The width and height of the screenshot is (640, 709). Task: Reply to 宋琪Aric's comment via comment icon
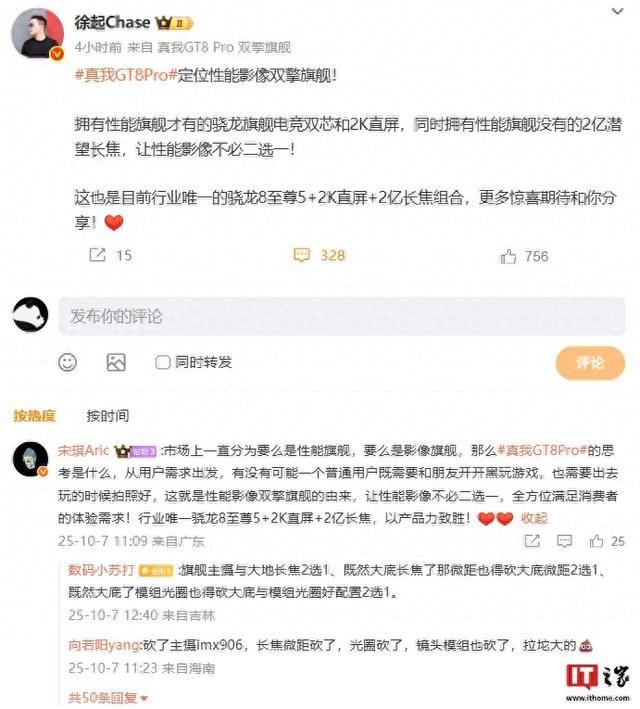pyautogui.click(x=554, y=541)
